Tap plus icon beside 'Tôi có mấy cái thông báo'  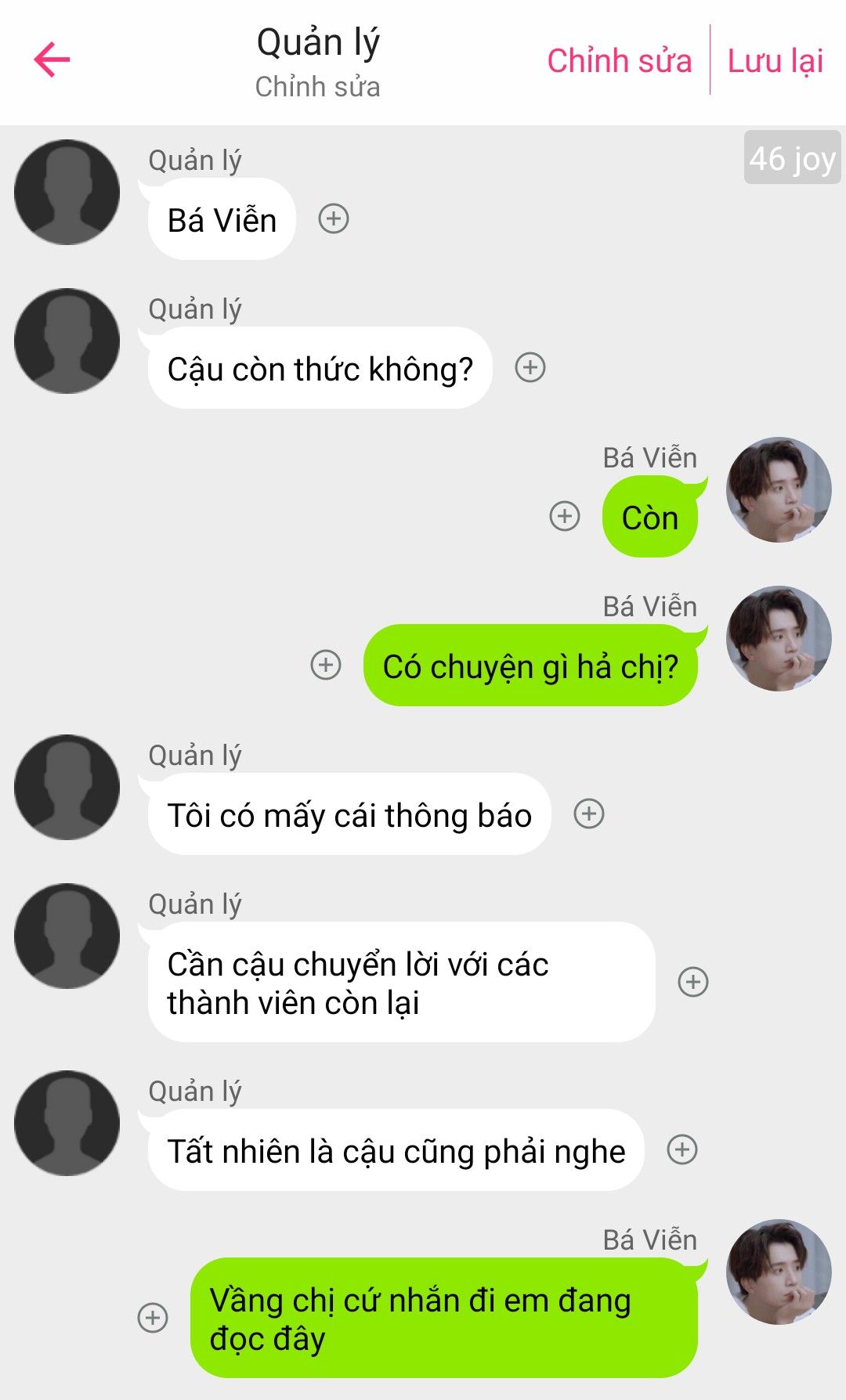(x=589, y=814)
